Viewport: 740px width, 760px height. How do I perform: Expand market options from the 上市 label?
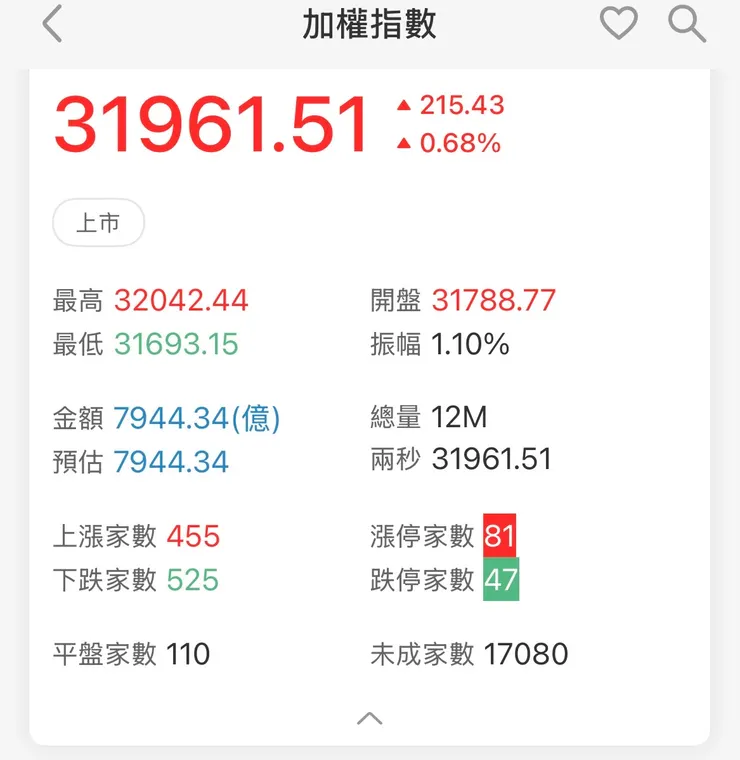pyautogui.click(x=98, y=223)
